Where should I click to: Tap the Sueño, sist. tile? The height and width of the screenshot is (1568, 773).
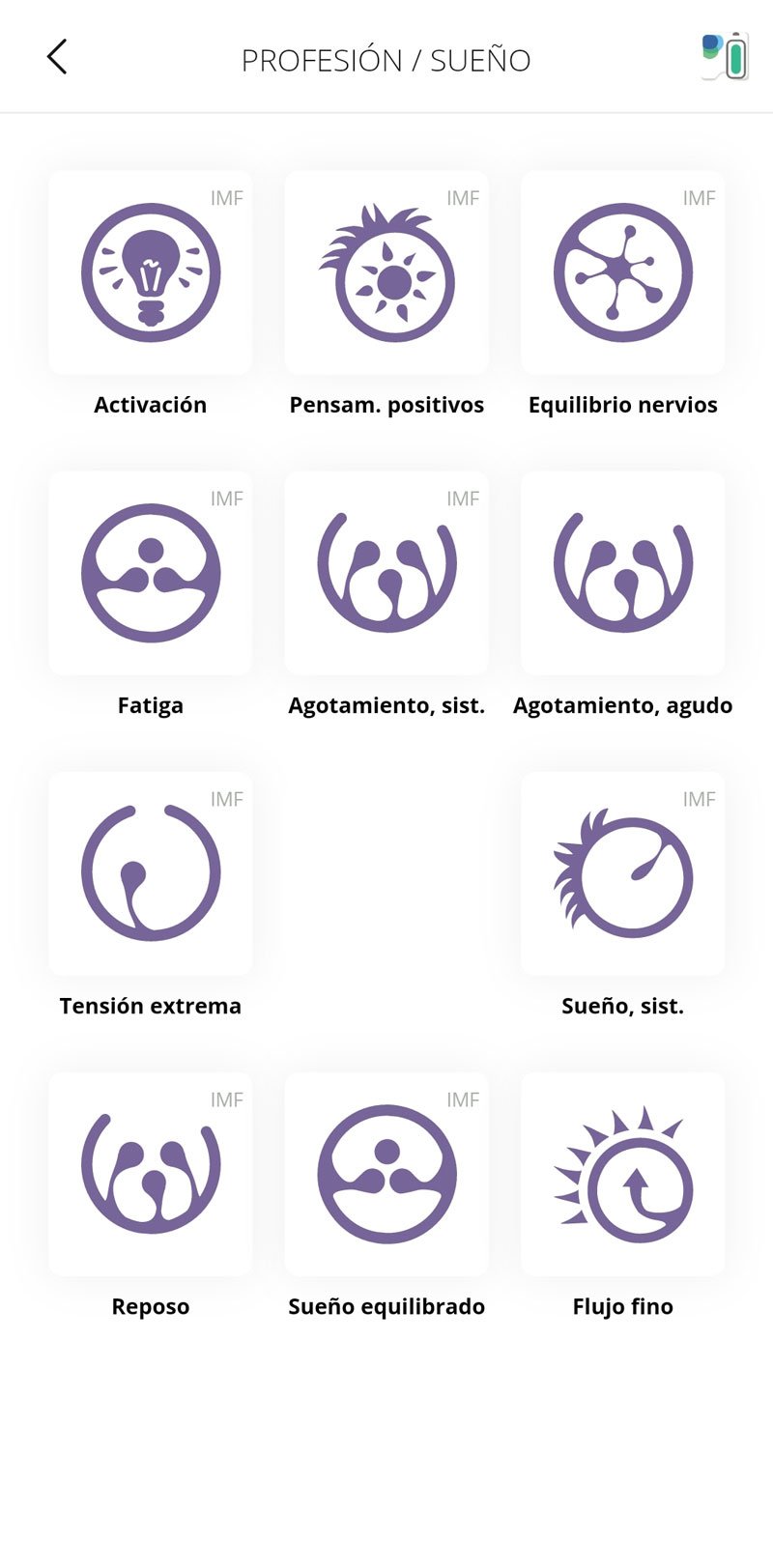click(622, 874)
